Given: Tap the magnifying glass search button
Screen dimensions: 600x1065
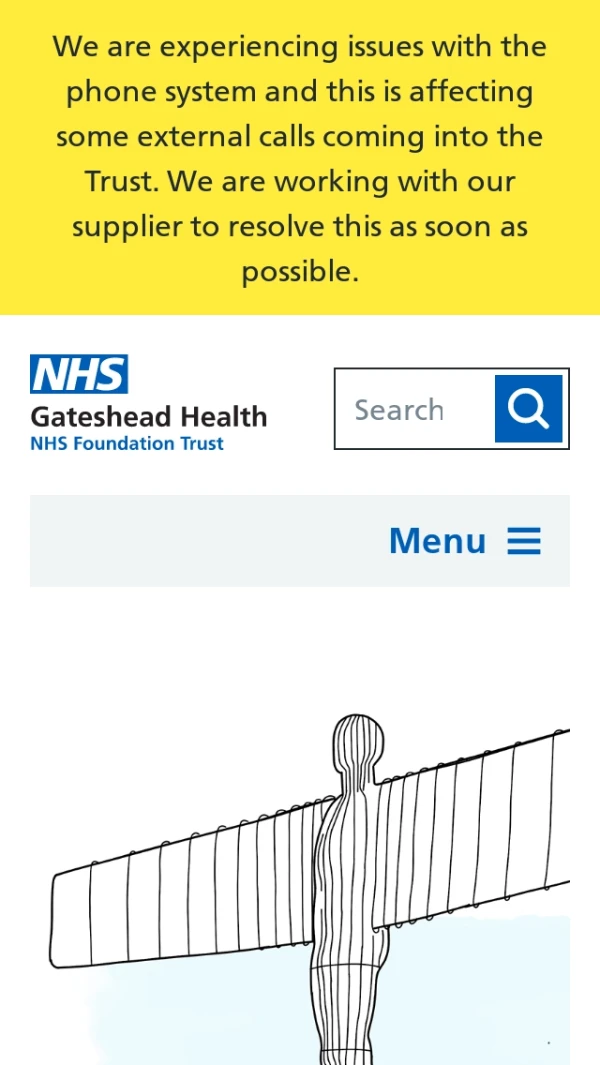Looking at the screenshot, I should pyautogui.click(x=528, y=409).
